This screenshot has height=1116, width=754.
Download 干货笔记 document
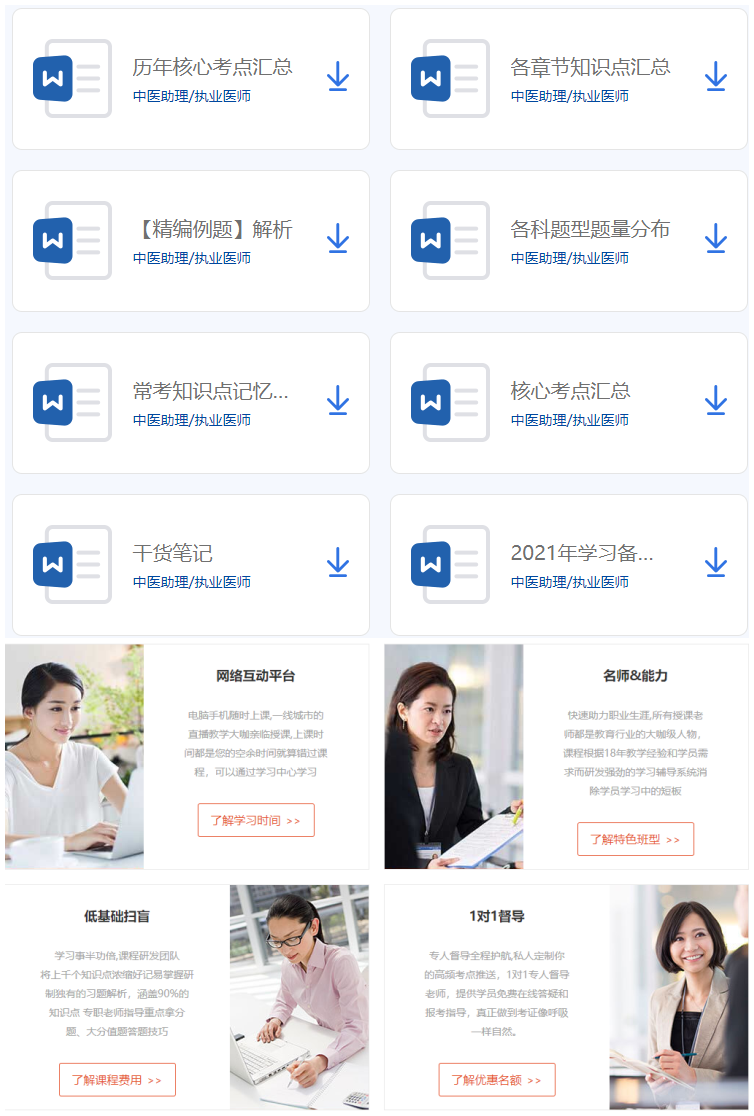coord(338,563)
